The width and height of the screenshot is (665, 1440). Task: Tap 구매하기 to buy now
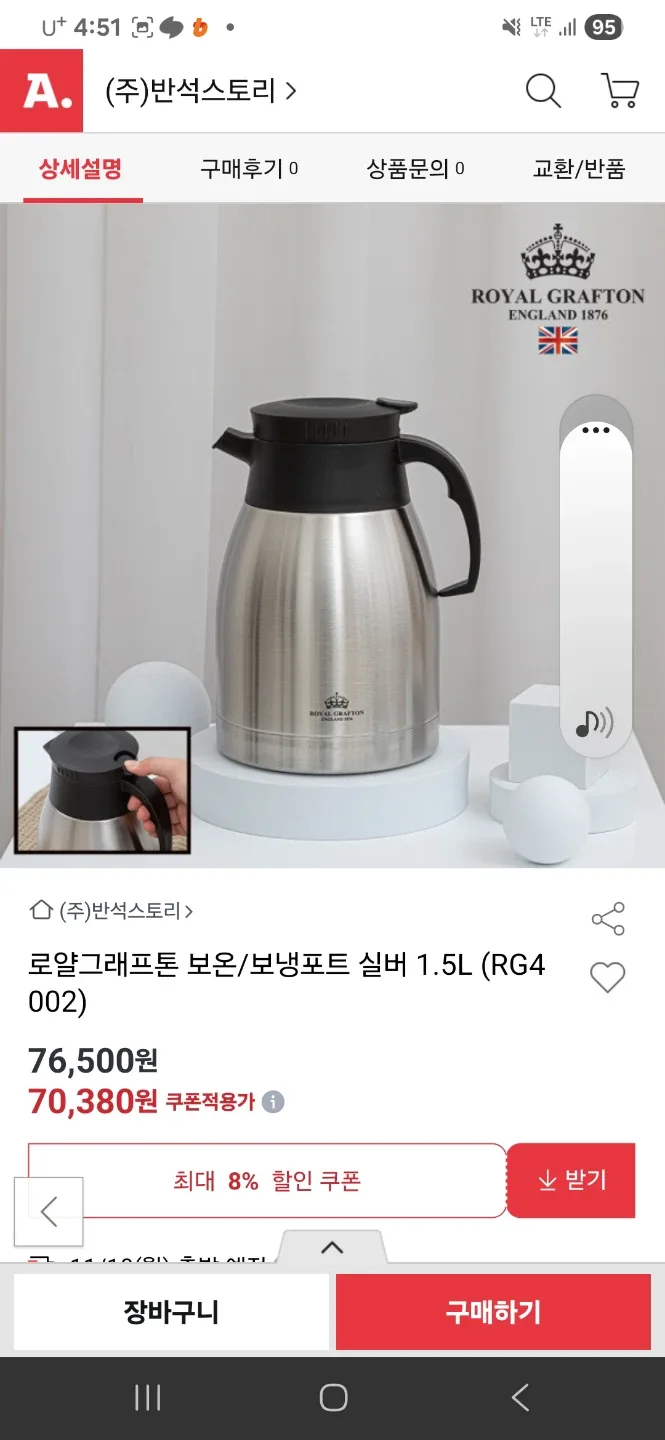[493, 1312]
